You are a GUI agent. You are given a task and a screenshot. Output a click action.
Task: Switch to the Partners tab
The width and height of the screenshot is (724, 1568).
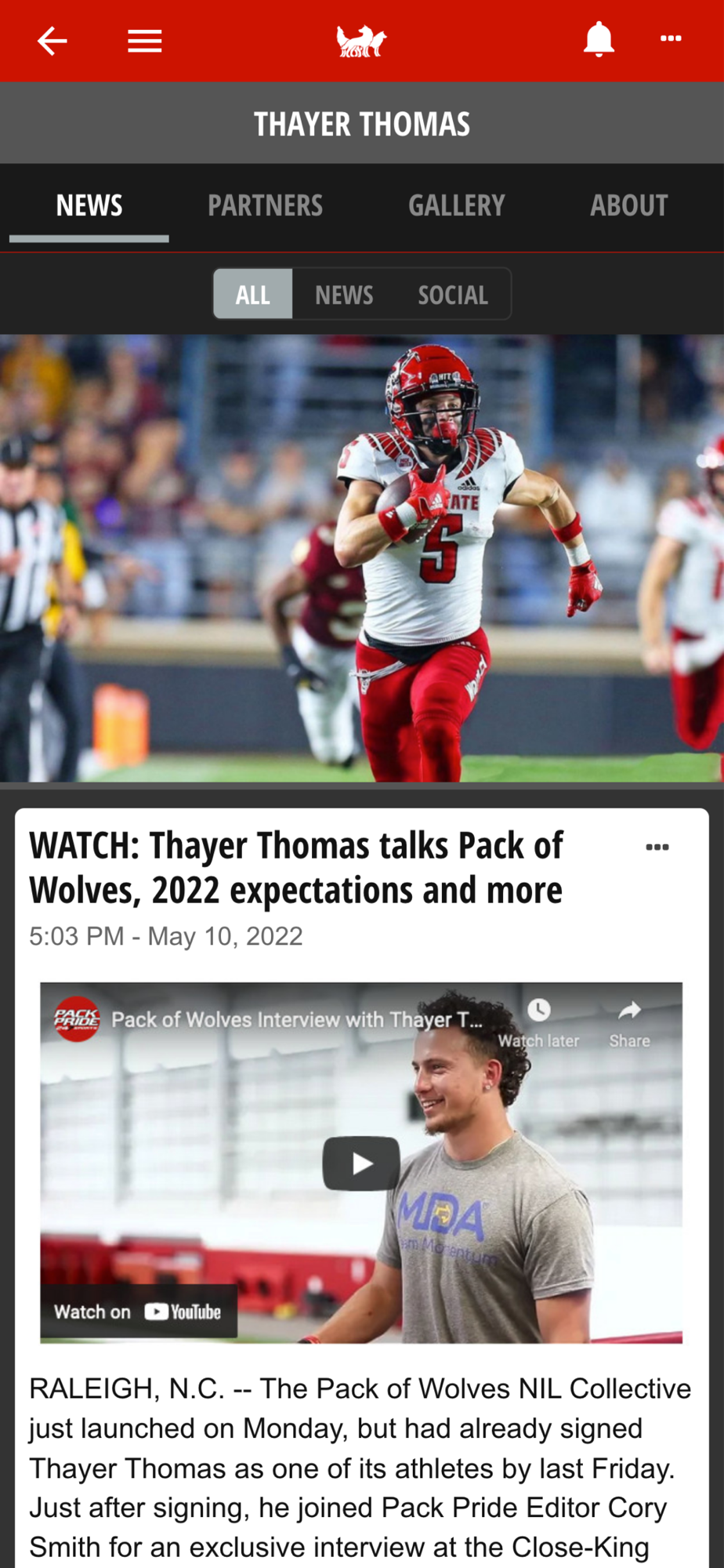(x=265, y=205)
